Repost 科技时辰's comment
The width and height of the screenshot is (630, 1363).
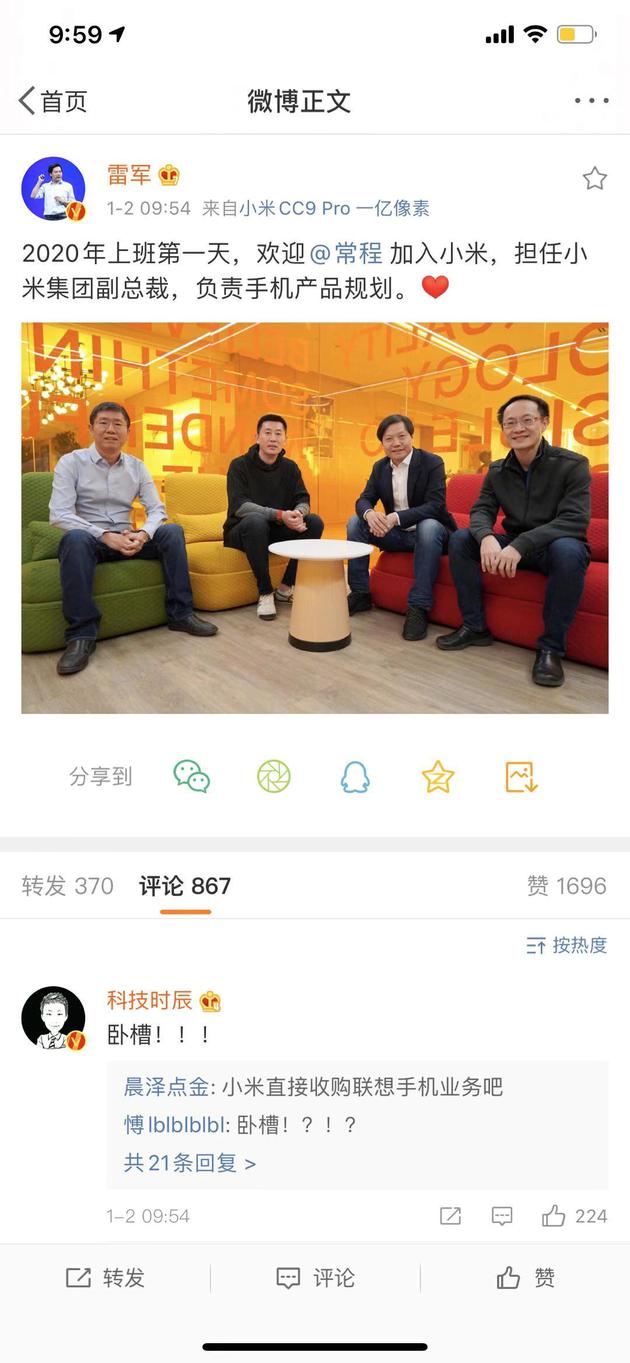(x=450, y=1216)
